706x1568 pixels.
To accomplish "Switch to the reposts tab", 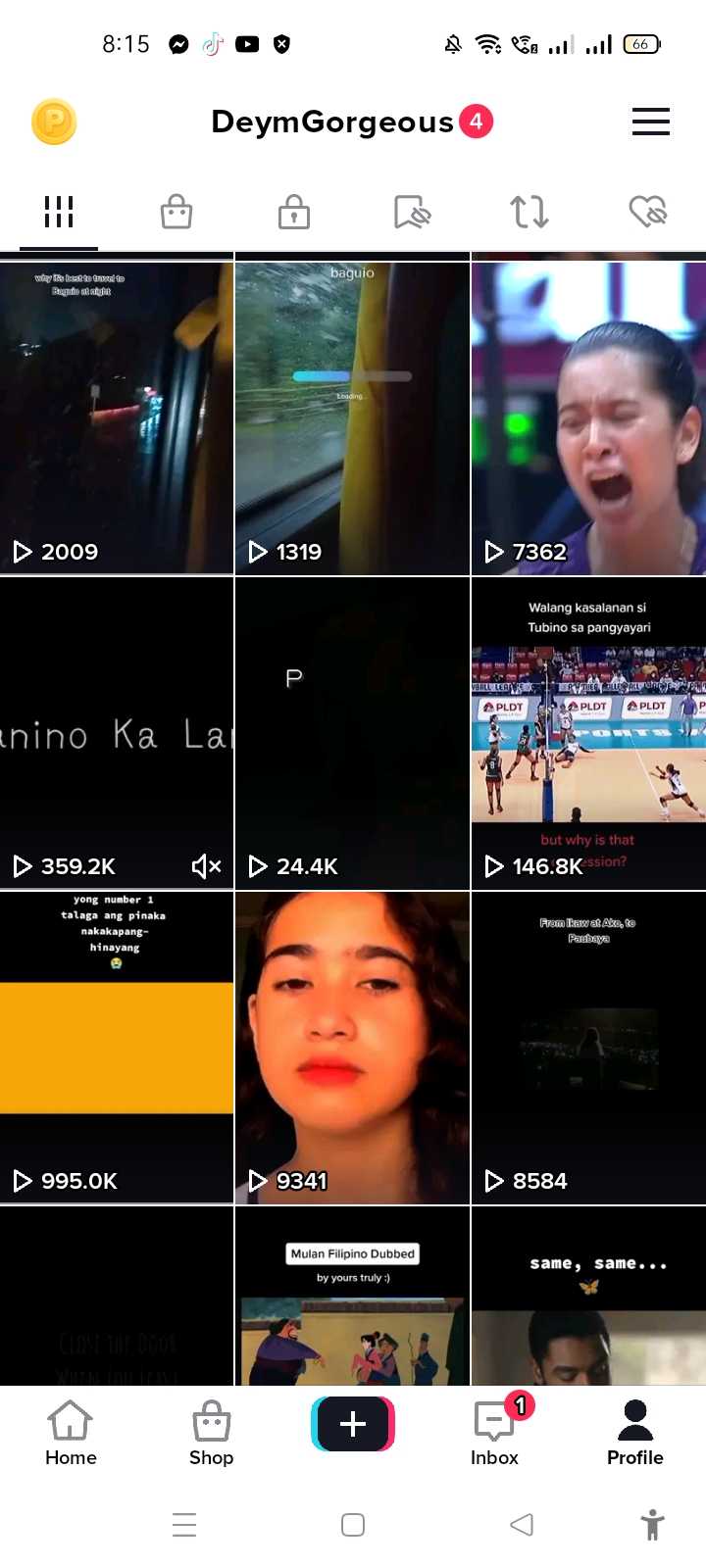I will pyautogui.click(x=529, y=212).
